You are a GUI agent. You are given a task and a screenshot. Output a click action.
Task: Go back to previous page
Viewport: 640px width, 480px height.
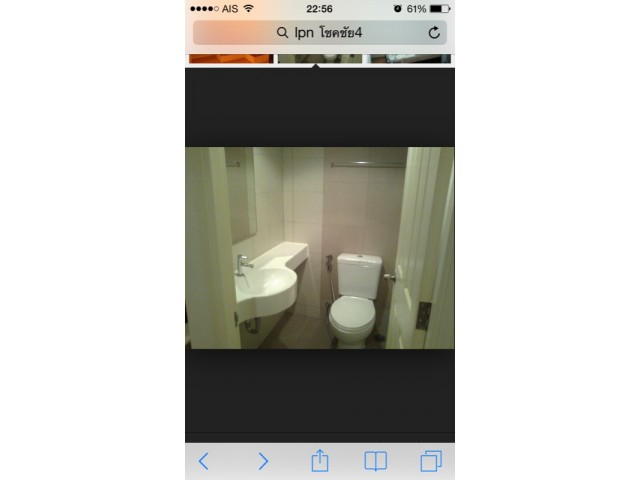click(x=205, y=461)
